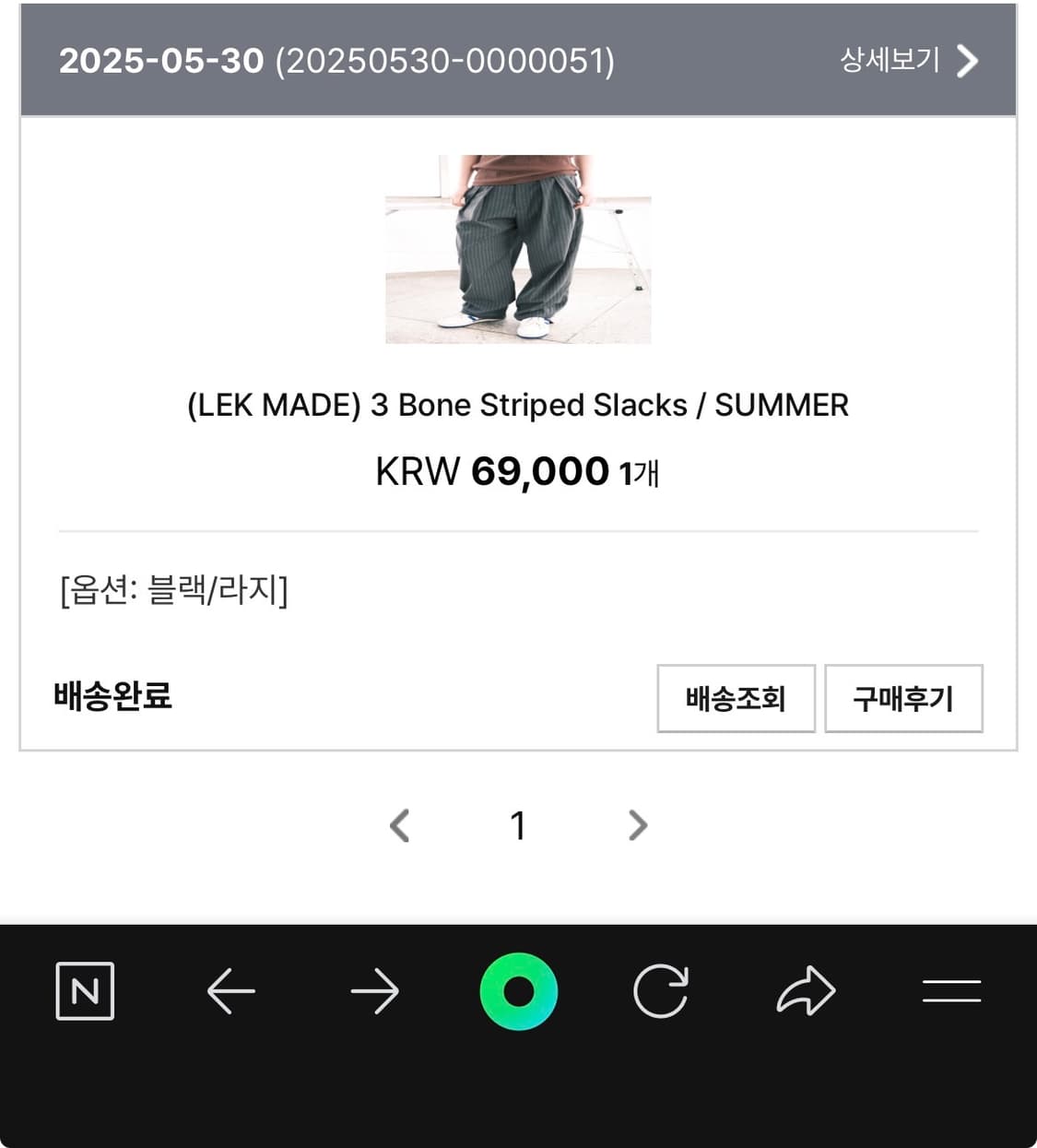
Task: Tap the order number 20250530-0000051
Action: (446, 63)
